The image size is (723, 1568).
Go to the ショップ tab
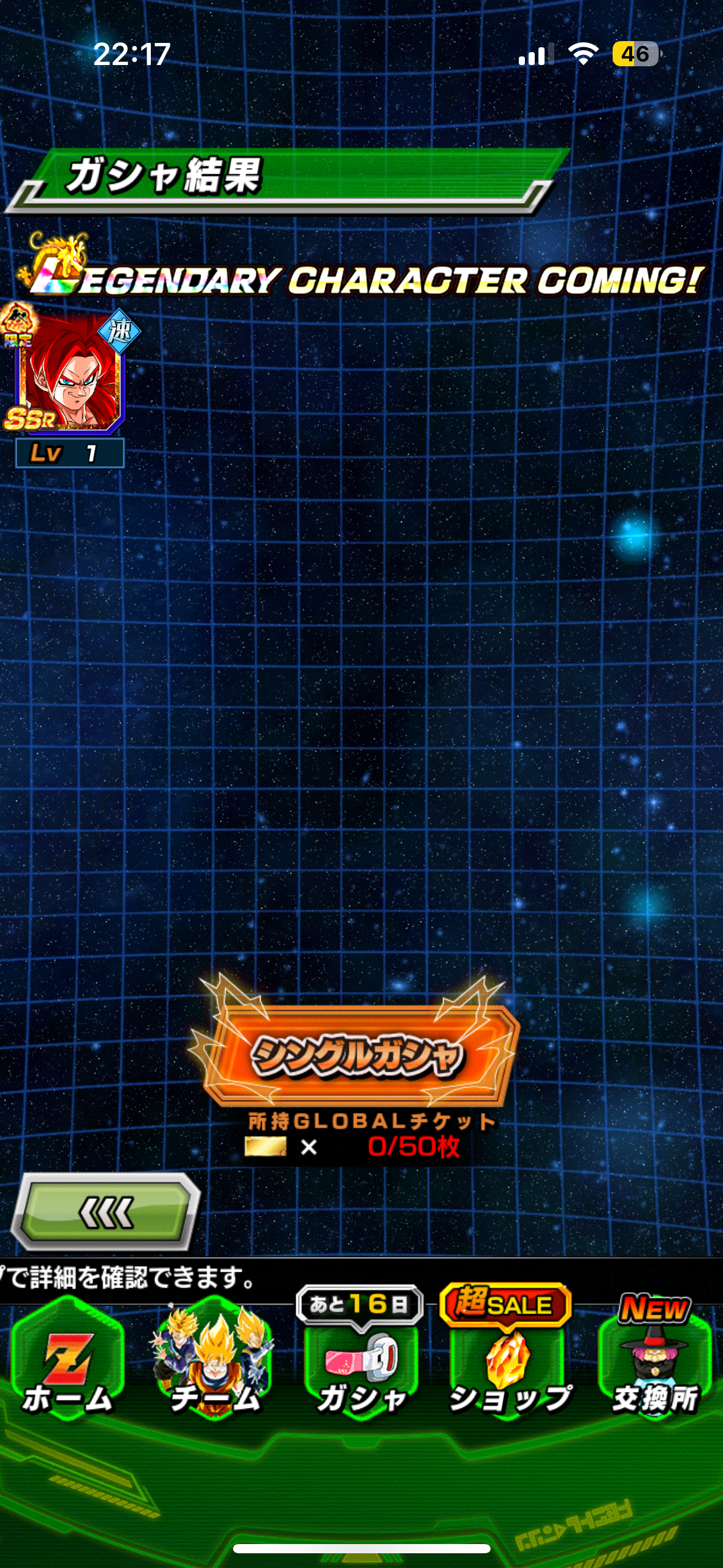(x=507, y=1356)
